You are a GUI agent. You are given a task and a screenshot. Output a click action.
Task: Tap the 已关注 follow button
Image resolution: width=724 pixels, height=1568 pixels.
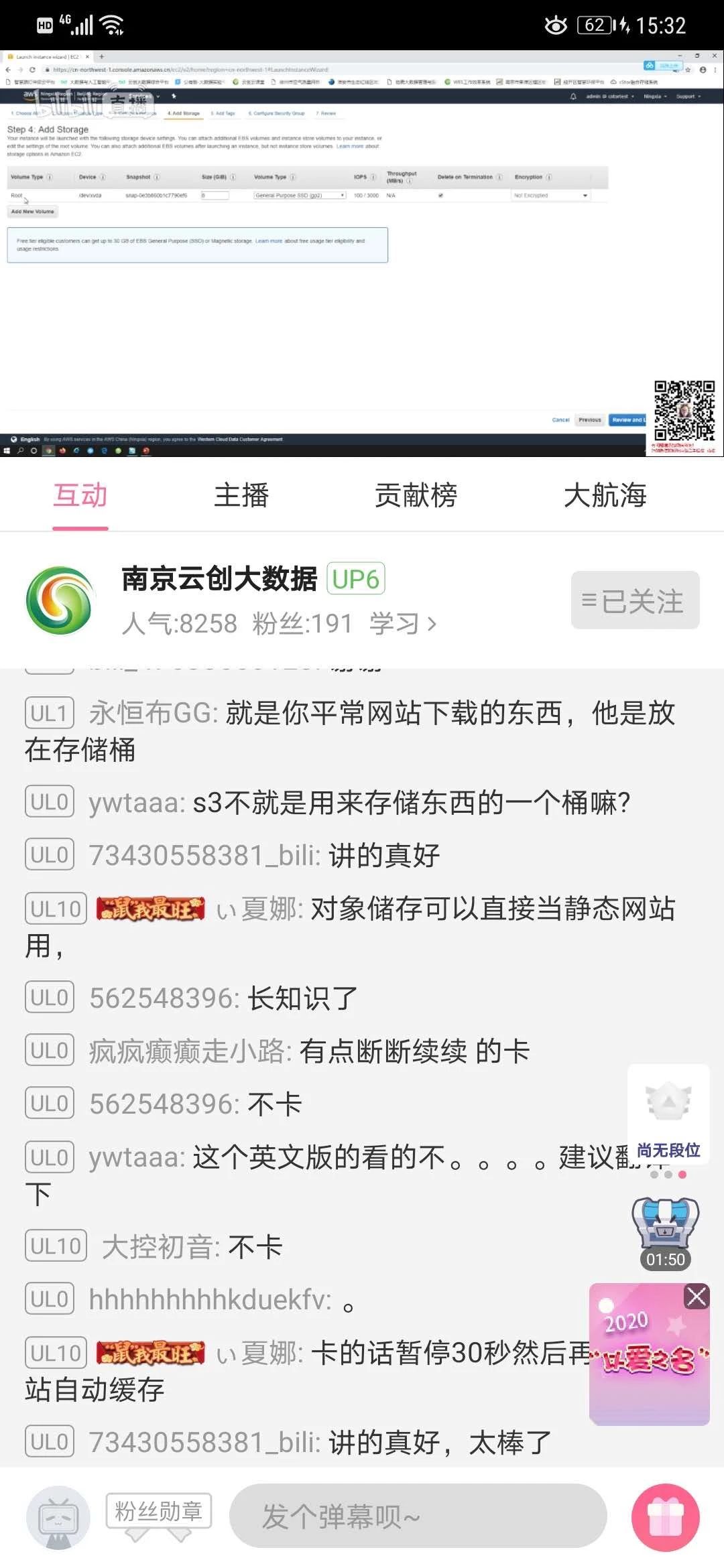[635, 600]
